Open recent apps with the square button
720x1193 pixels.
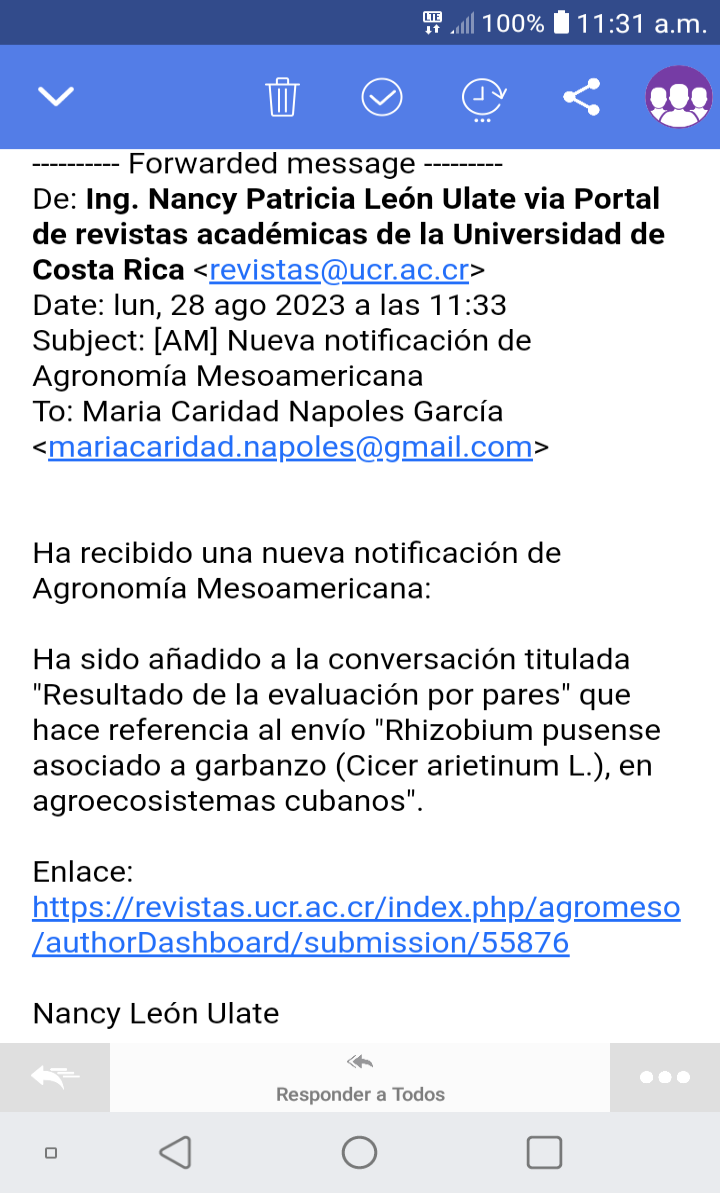544,1152
